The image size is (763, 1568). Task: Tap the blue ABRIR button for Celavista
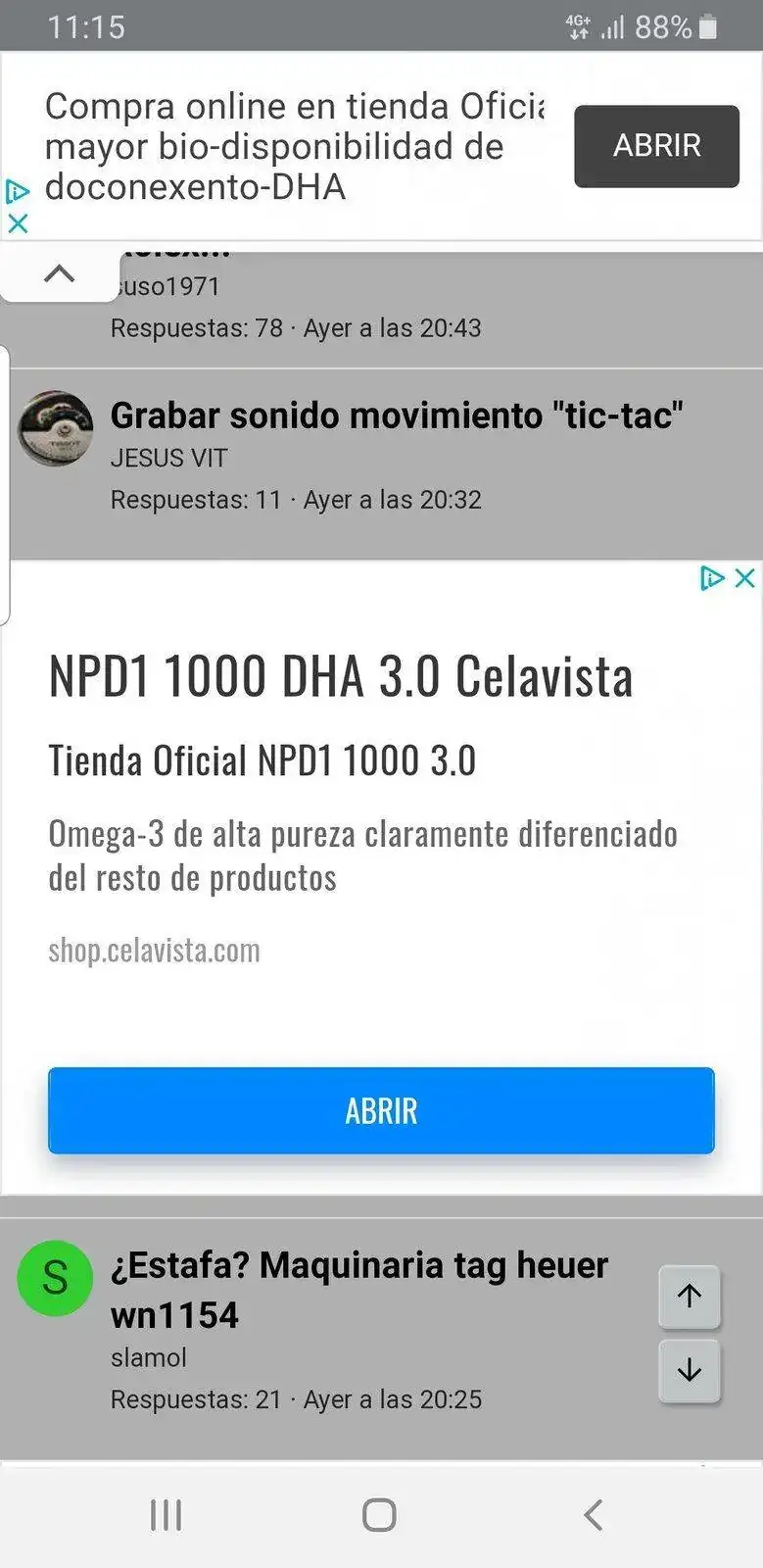(x=381, y=1110)
